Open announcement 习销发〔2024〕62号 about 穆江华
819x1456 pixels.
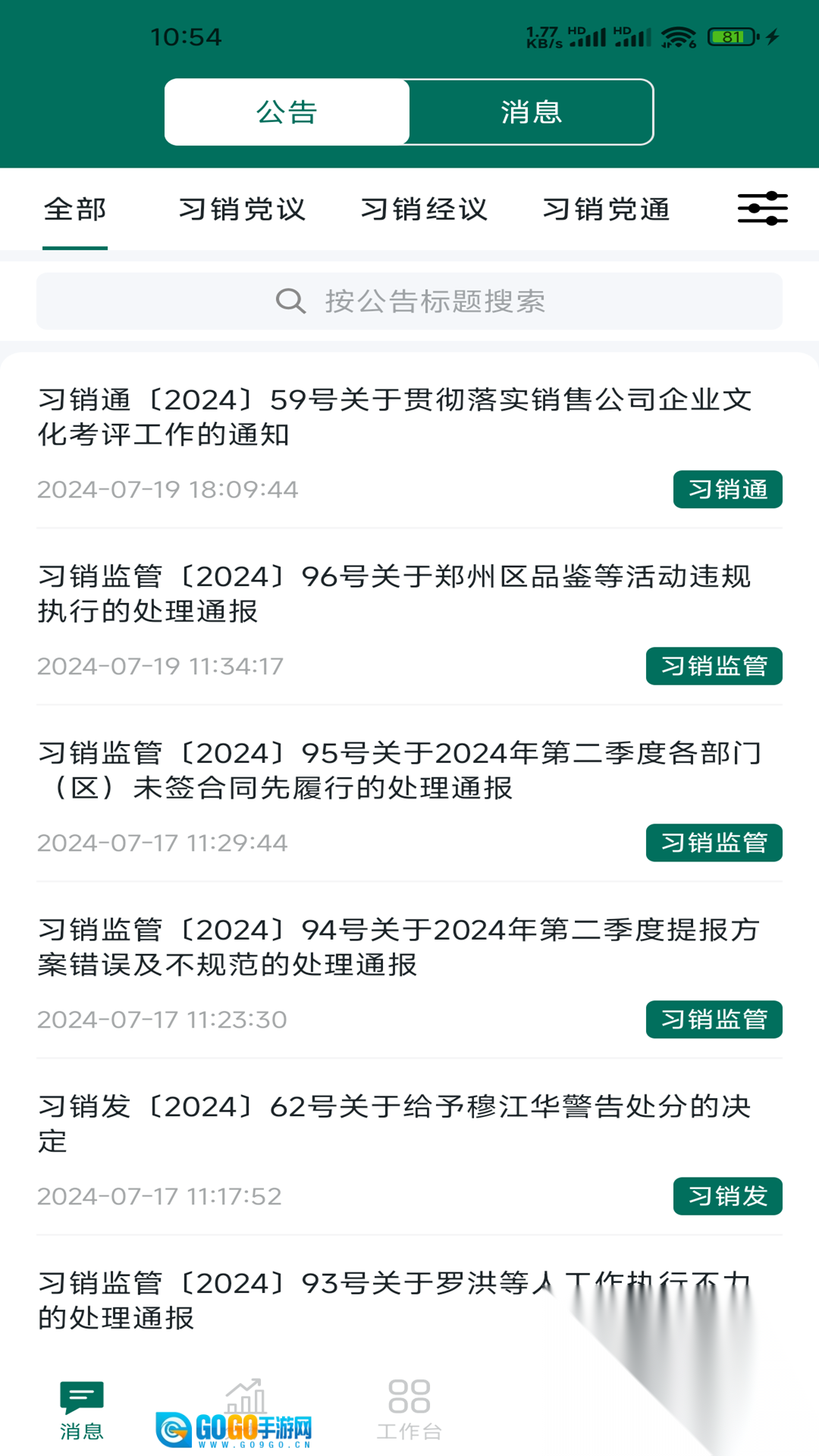tap(394, 1124)
